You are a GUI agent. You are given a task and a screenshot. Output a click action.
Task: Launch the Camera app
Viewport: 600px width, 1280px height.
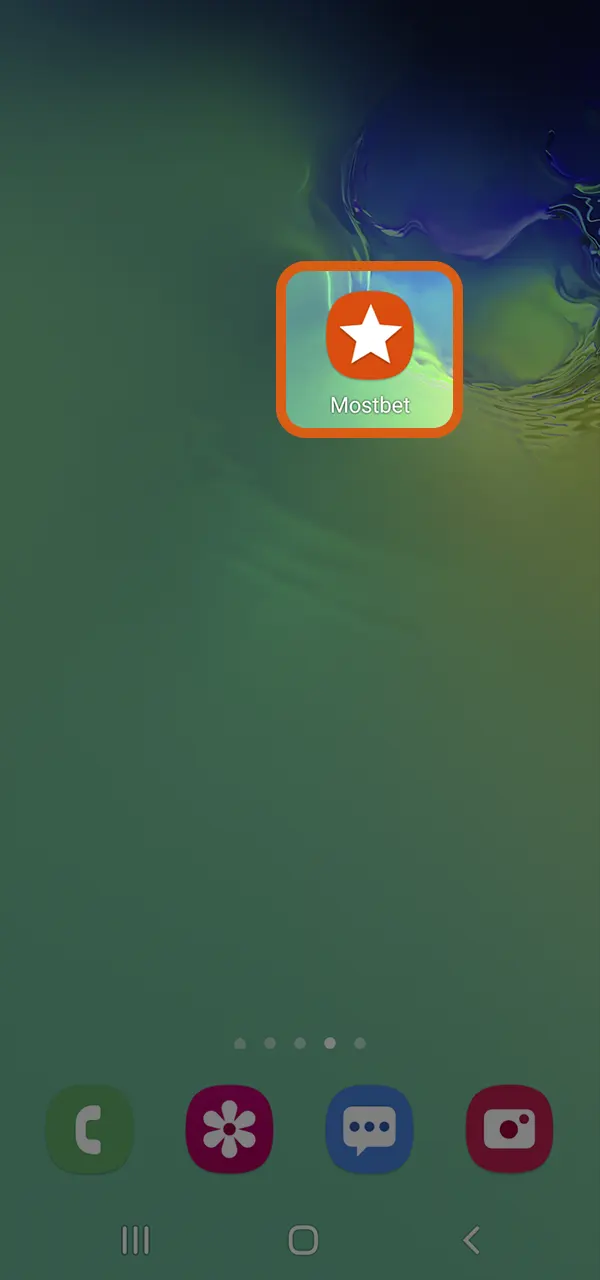coord(509,1129)
